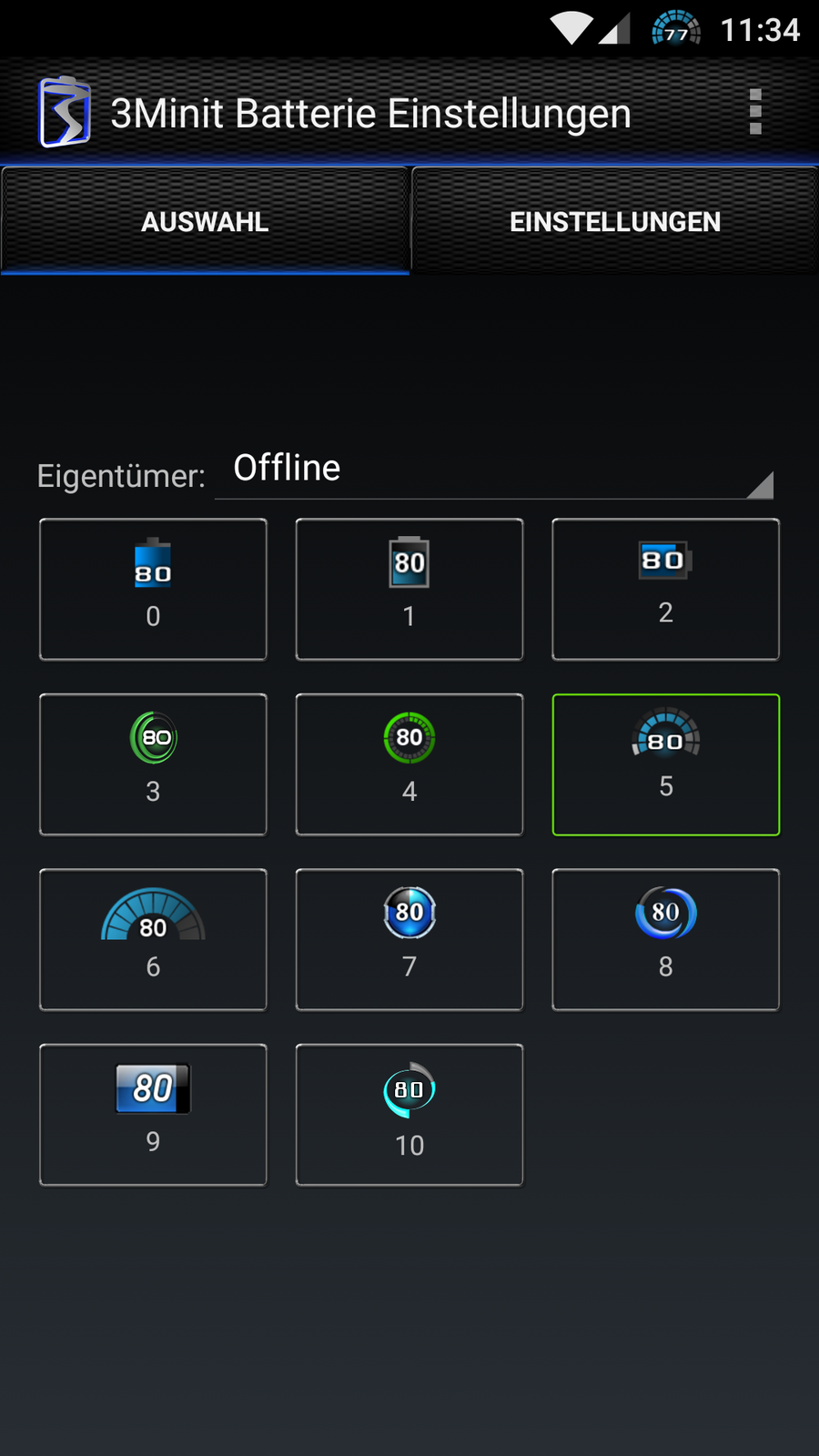Pick battery icon style 8
Viewport: 819px width, 1456px height.
pos(665,939)
